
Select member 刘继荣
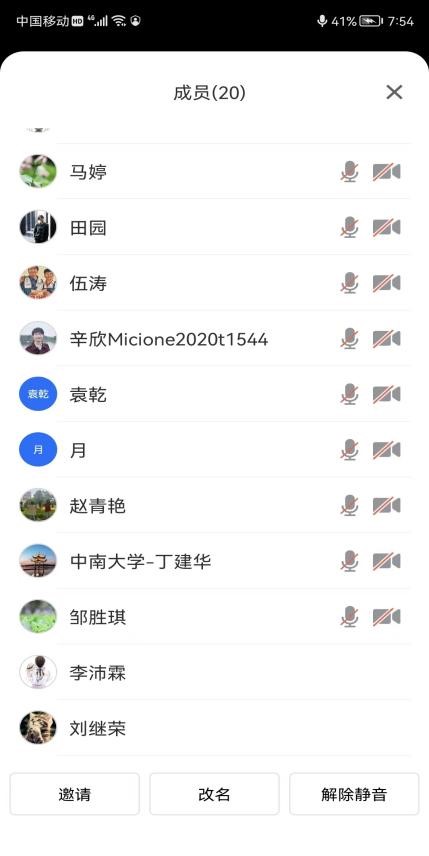(x=214, y=728)
